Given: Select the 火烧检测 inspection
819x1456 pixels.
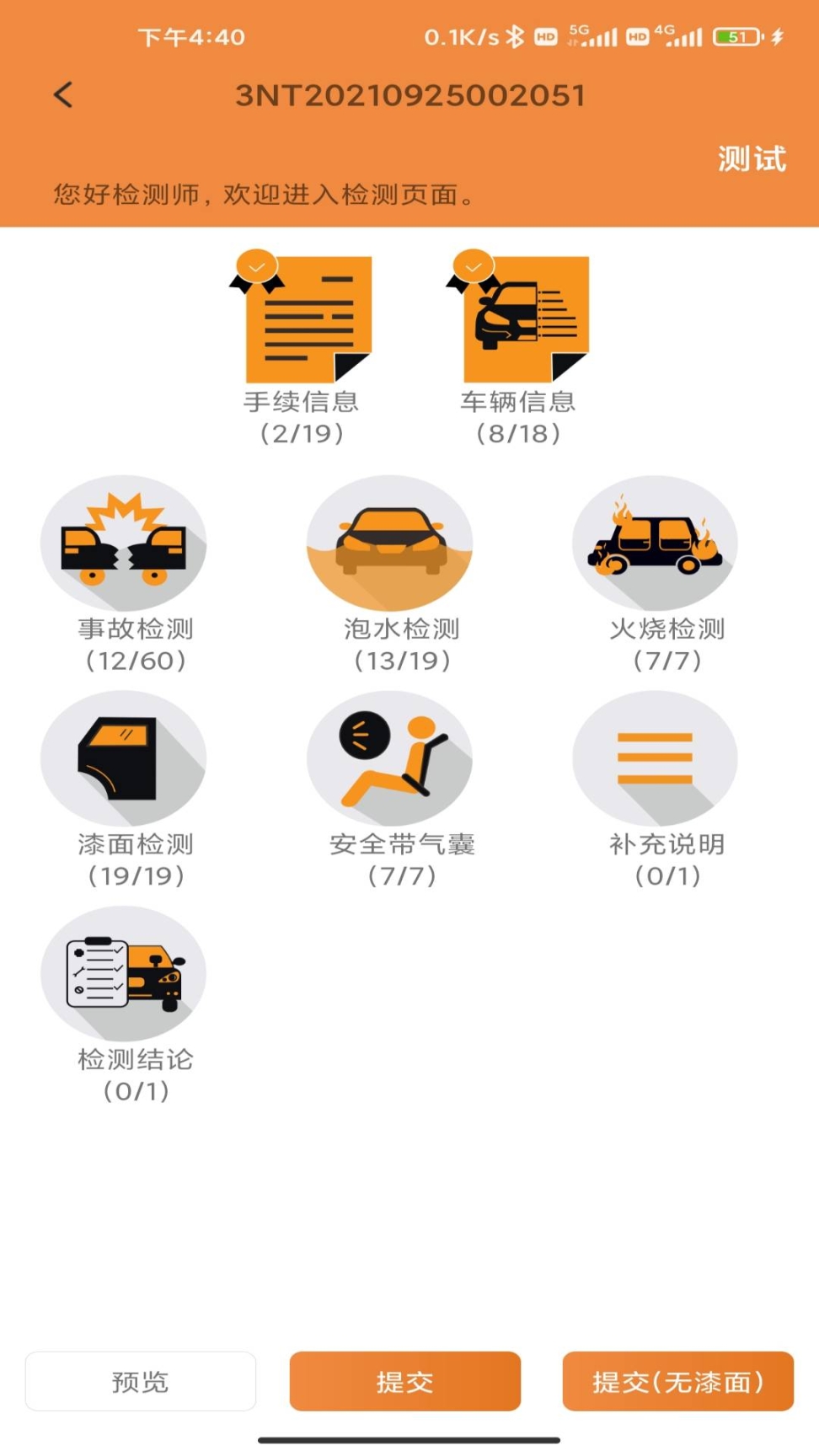Looking at the screenshot, I should [x=656, y=543].
